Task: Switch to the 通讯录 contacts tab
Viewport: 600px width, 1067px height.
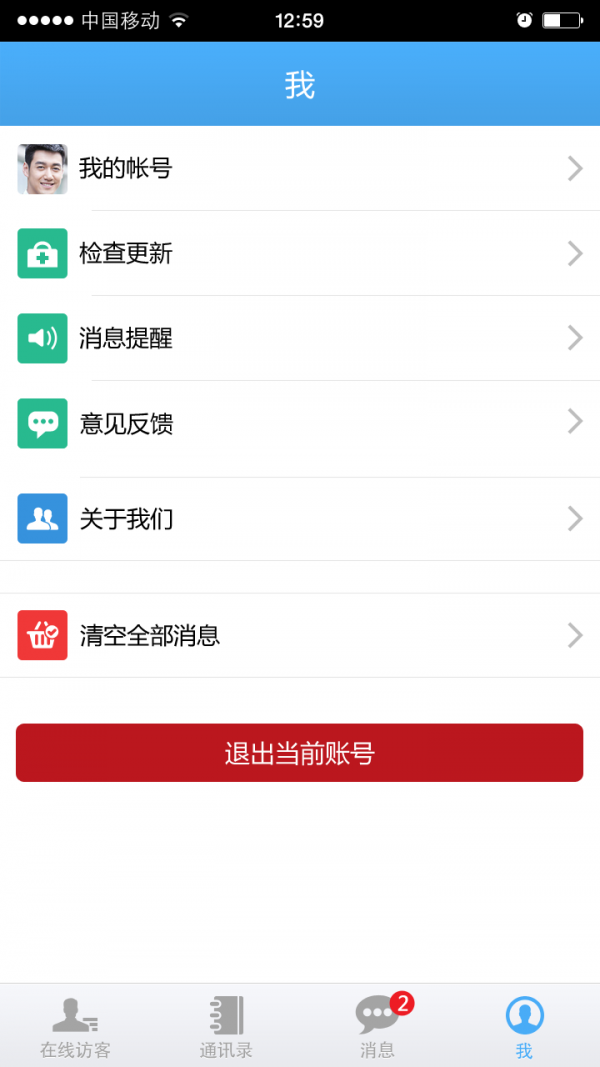Action: click(225, 1027)
